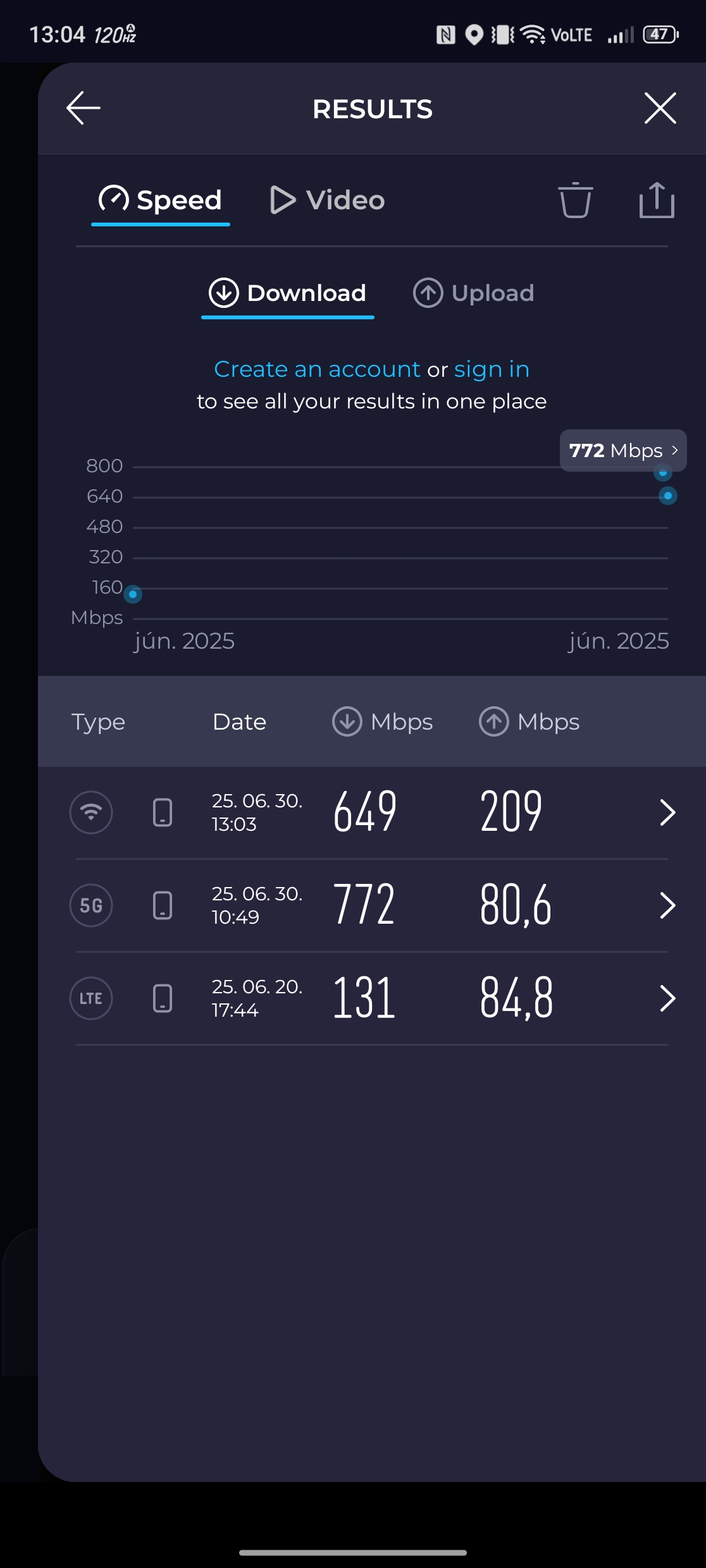Image resolution: width=706 pixels, height=1568 pixels.
Task: Open the LTE result from 25. 06. 20.
Action: pyautogui.click(x=372, y=998)
